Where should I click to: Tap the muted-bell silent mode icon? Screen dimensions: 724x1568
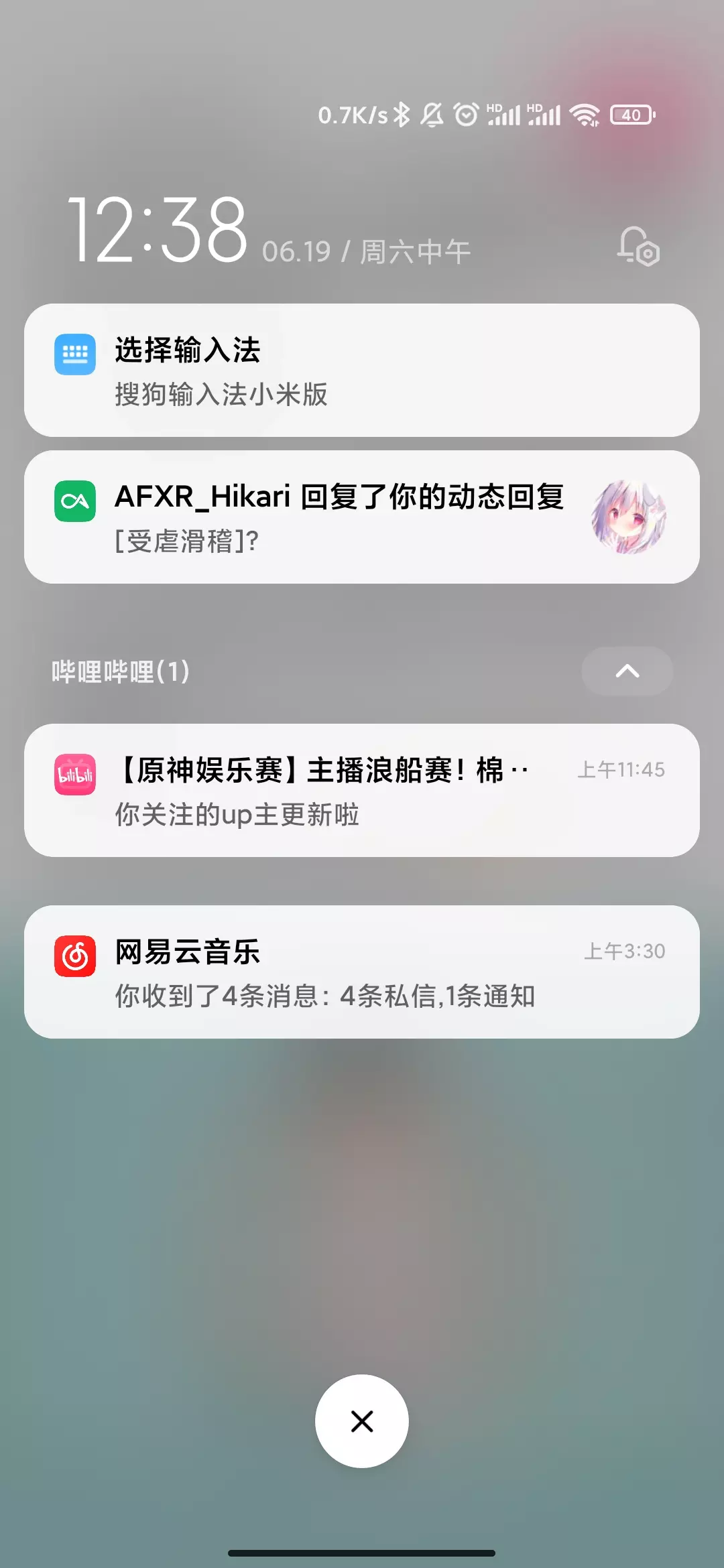pyautogui.click(x=433, y=114)
